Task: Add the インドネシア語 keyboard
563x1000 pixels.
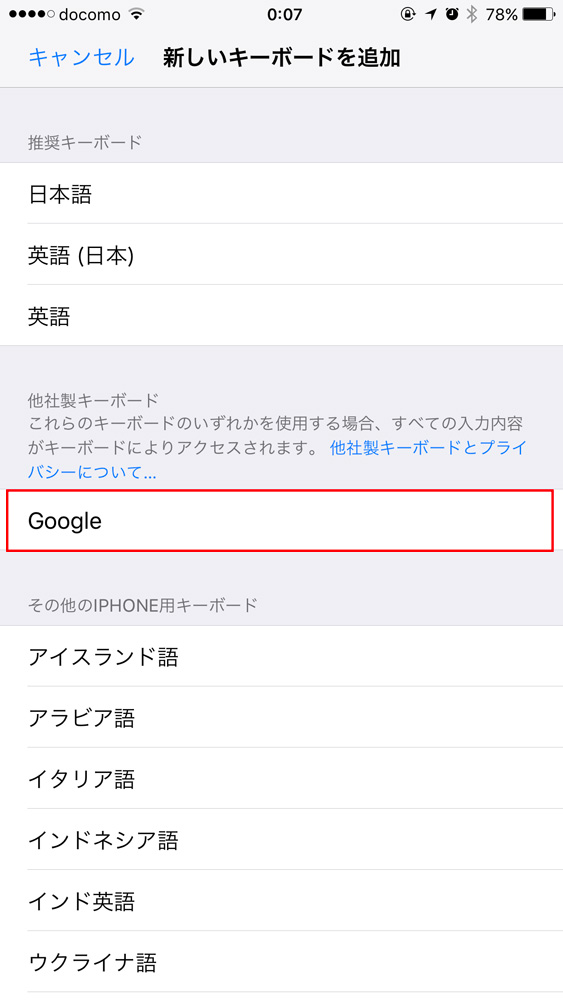Action: (x=281, y=840)
